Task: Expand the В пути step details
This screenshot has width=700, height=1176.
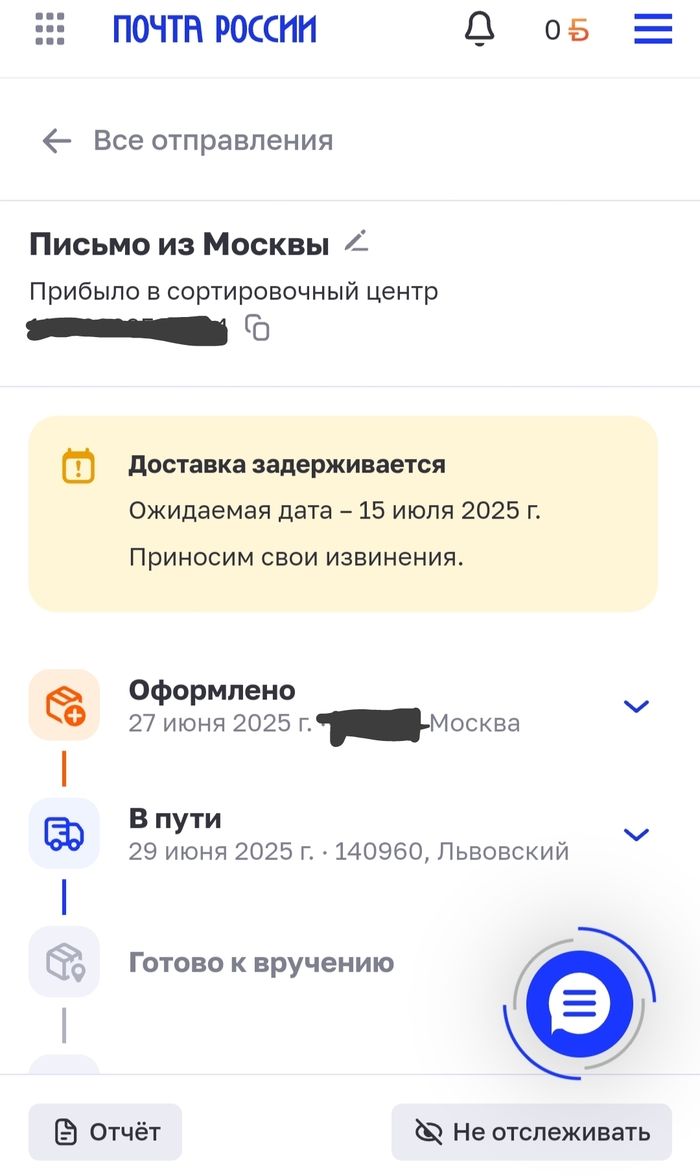Action: [636, 834]
